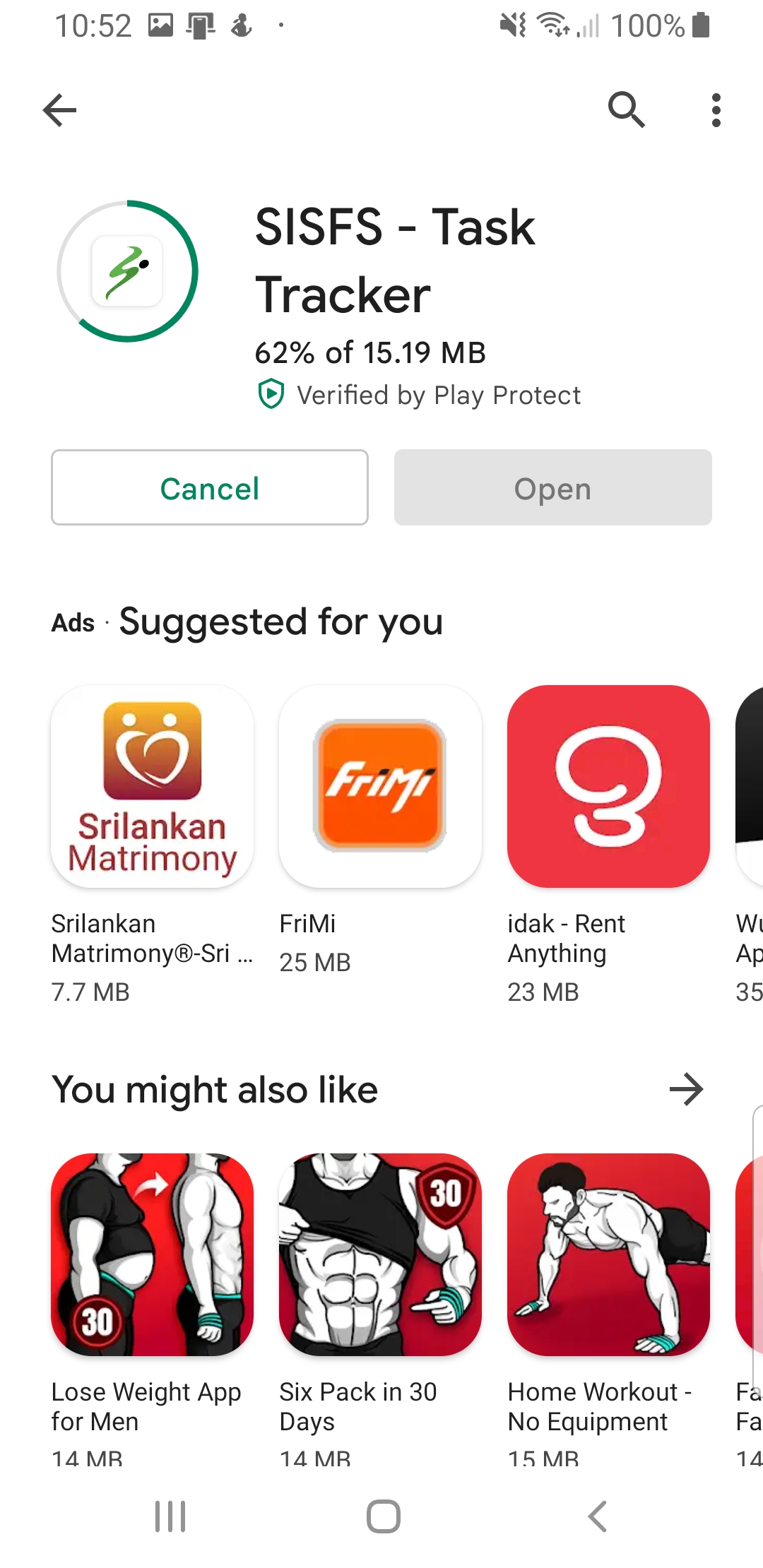Viewport: 763px width, 1568px height.
Task: Go back using the top arrow
Action: [x=60, y=110]
